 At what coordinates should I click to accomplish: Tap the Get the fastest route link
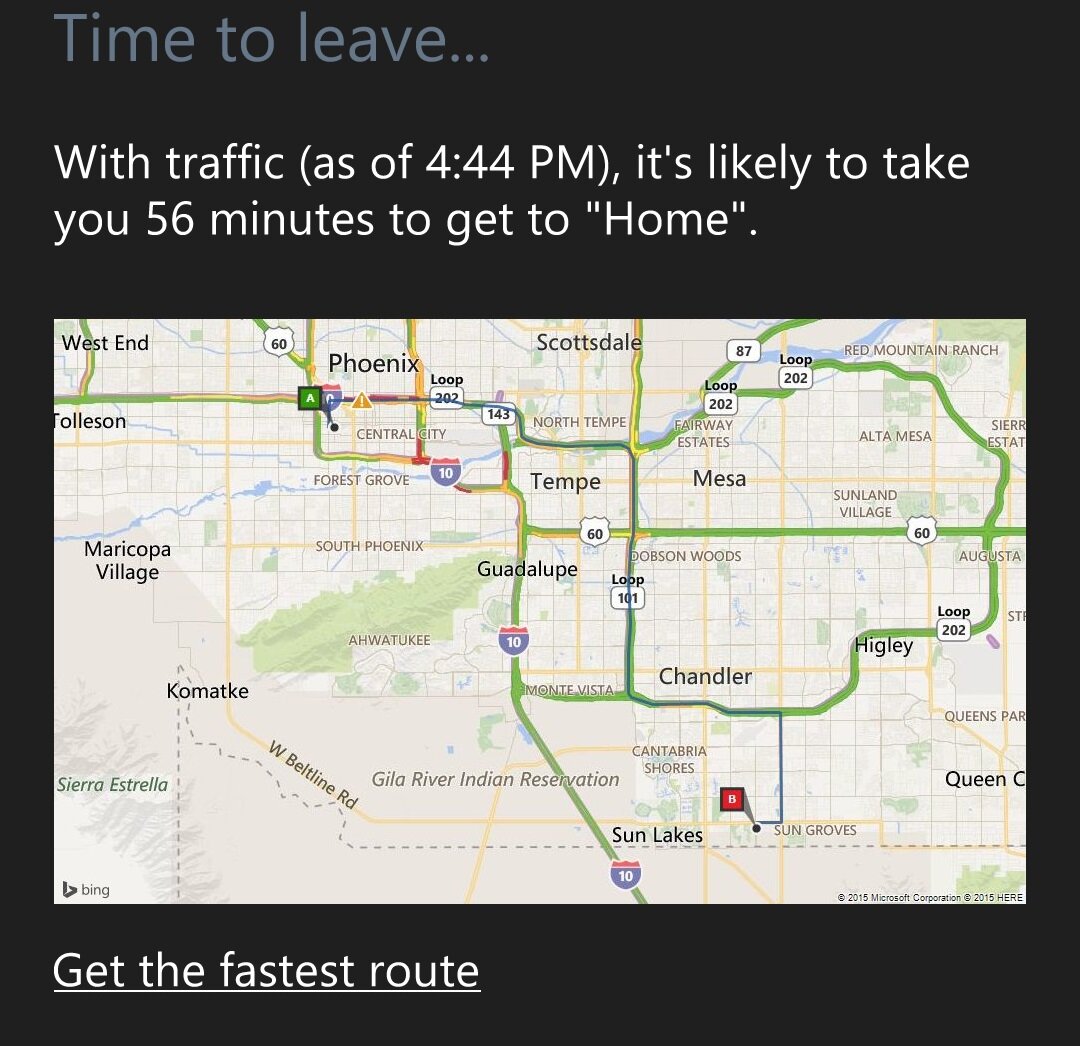(266, 970)
